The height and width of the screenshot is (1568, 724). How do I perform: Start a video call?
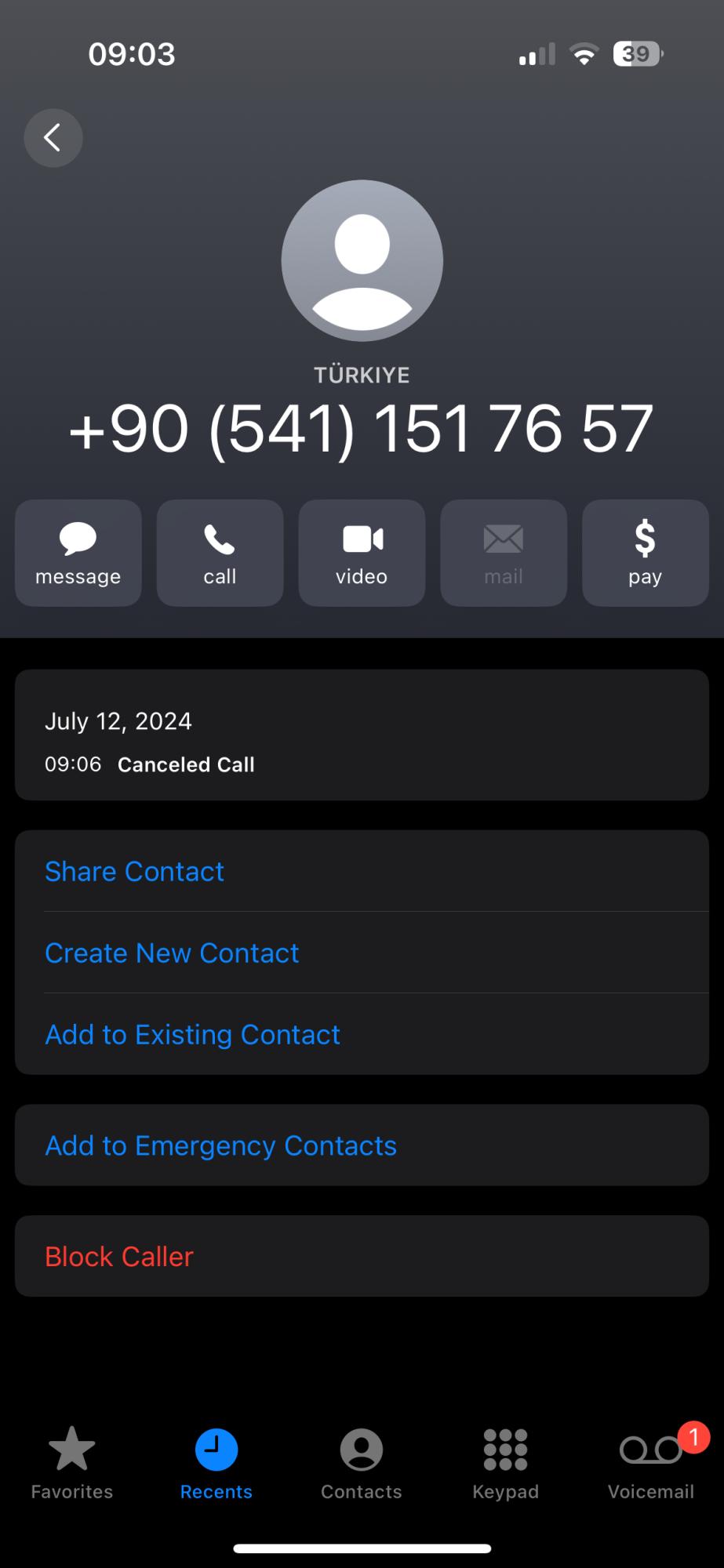(x=362, y=553)
